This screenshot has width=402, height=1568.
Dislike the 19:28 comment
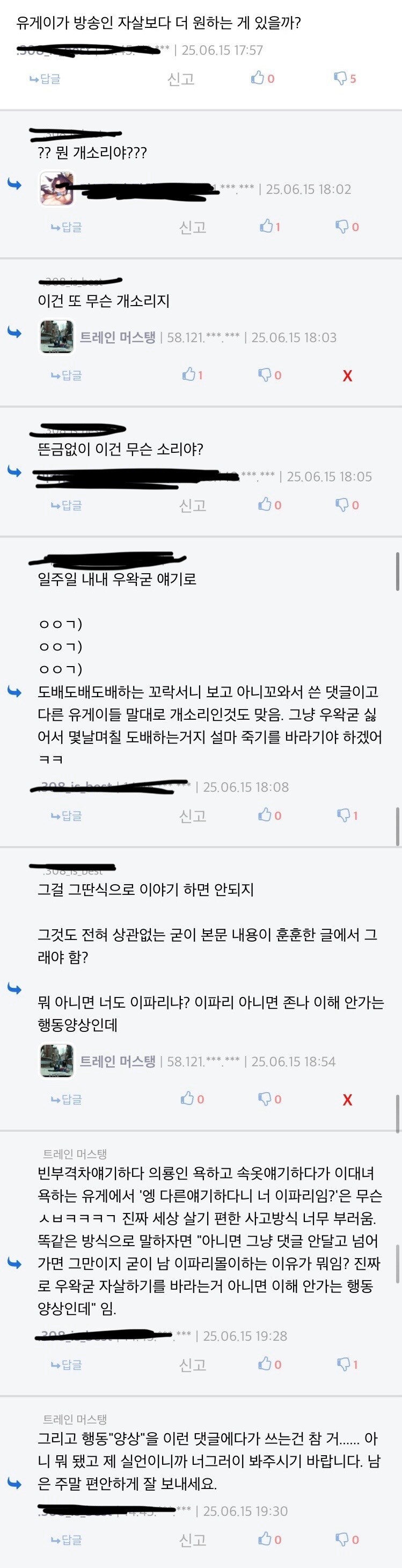[347, 1365]
